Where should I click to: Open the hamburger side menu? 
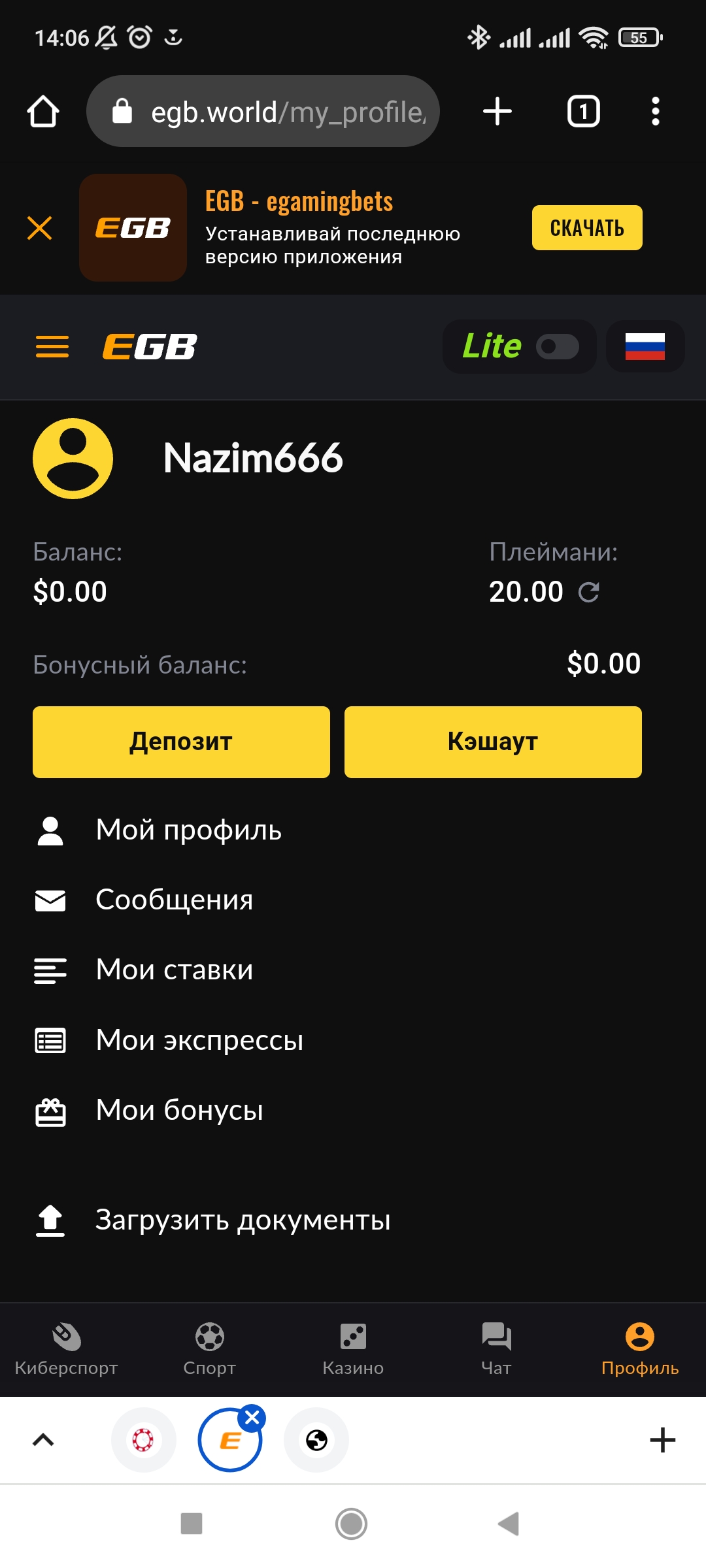click(x=52, y=346)
